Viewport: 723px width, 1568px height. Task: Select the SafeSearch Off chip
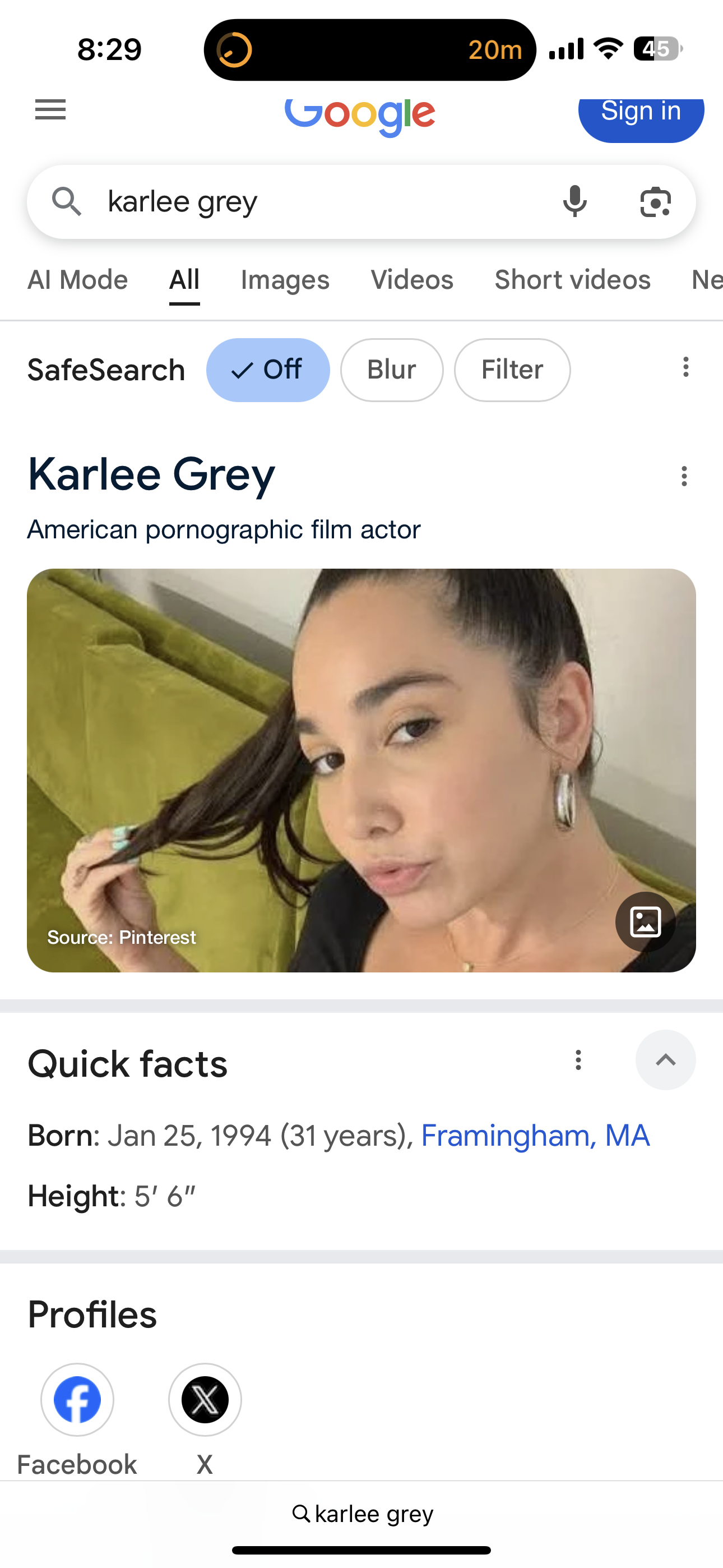click(268, 370)
